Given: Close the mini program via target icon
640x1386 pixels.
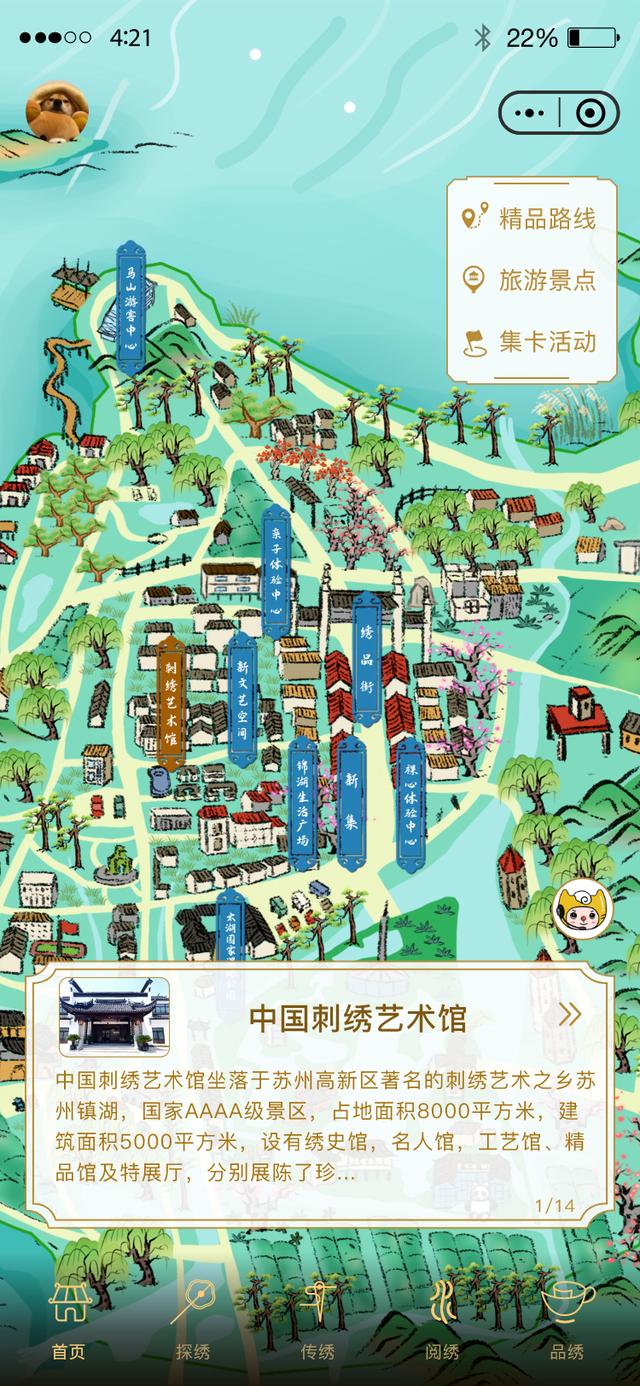Looking at the screenshot, I should pyautogui.click(x=591, y=114).
